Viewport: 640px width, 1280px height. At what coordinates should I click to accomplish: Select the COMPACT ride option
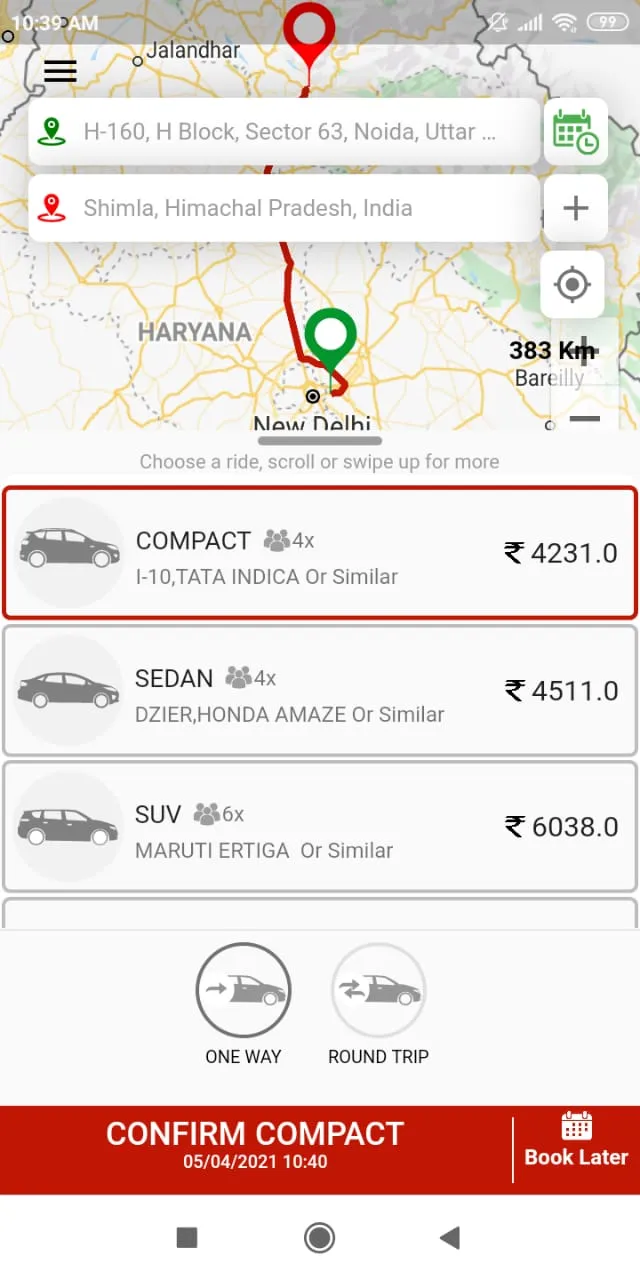coord(320,553)
